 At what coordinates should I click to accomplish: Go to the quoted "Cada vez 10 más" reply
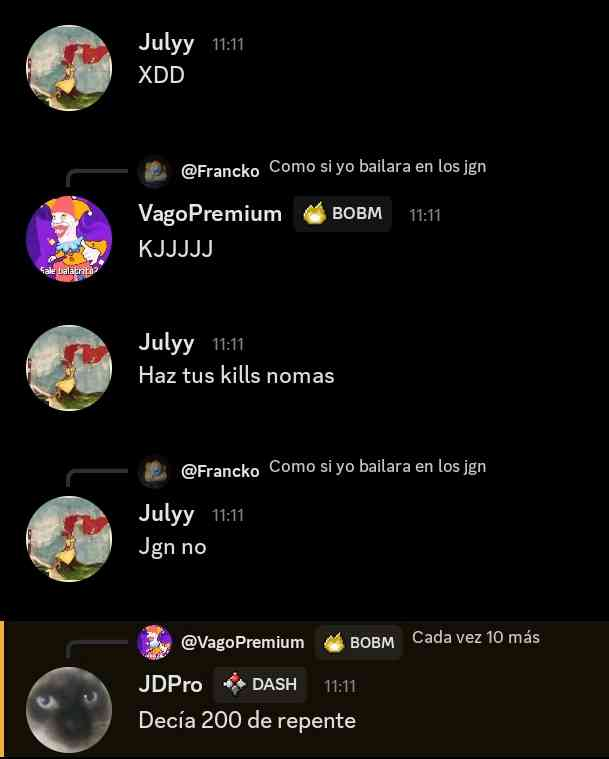[x=475, y=638]
